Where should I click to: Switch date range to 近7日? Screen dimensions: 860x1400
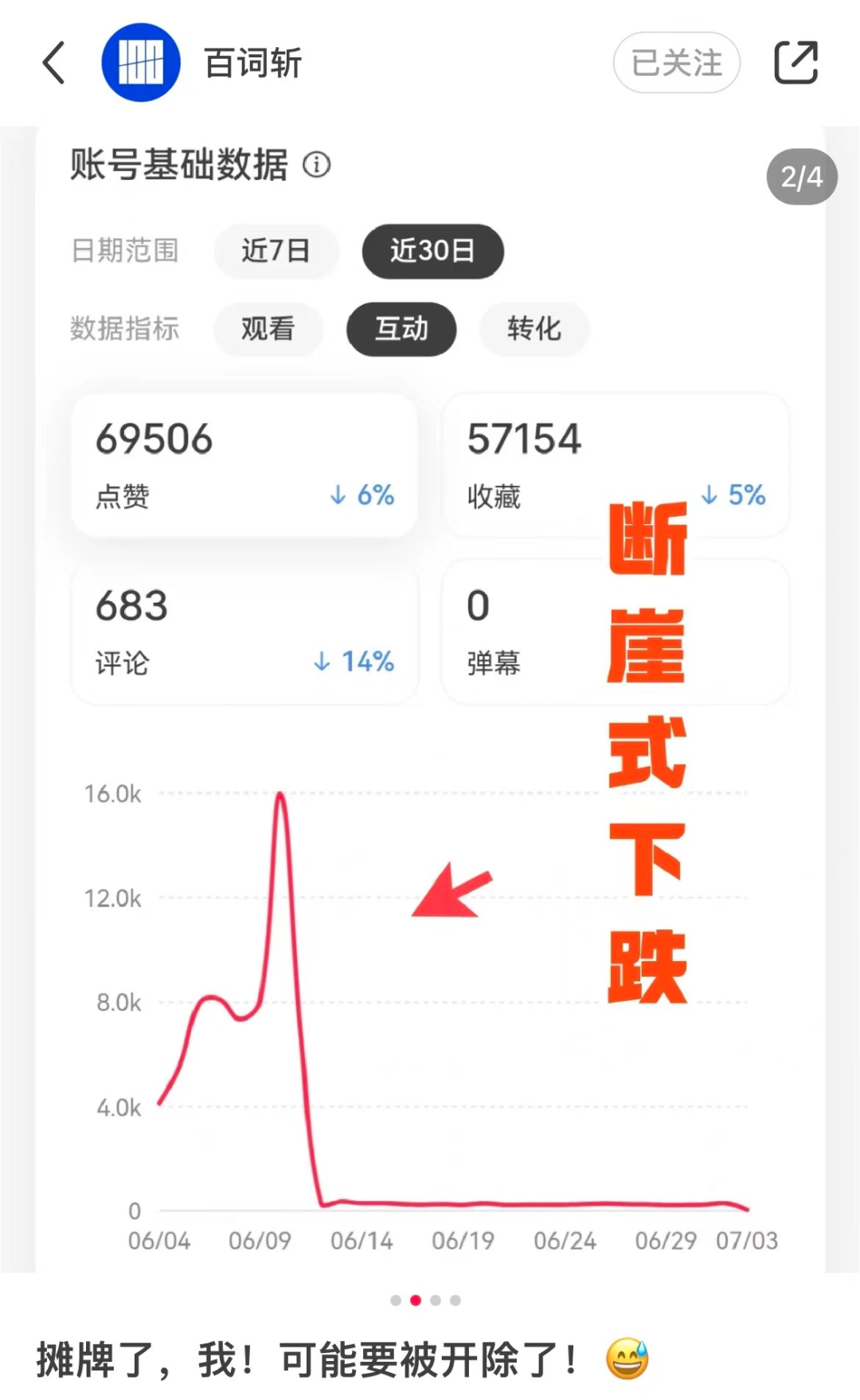point(276,252)
